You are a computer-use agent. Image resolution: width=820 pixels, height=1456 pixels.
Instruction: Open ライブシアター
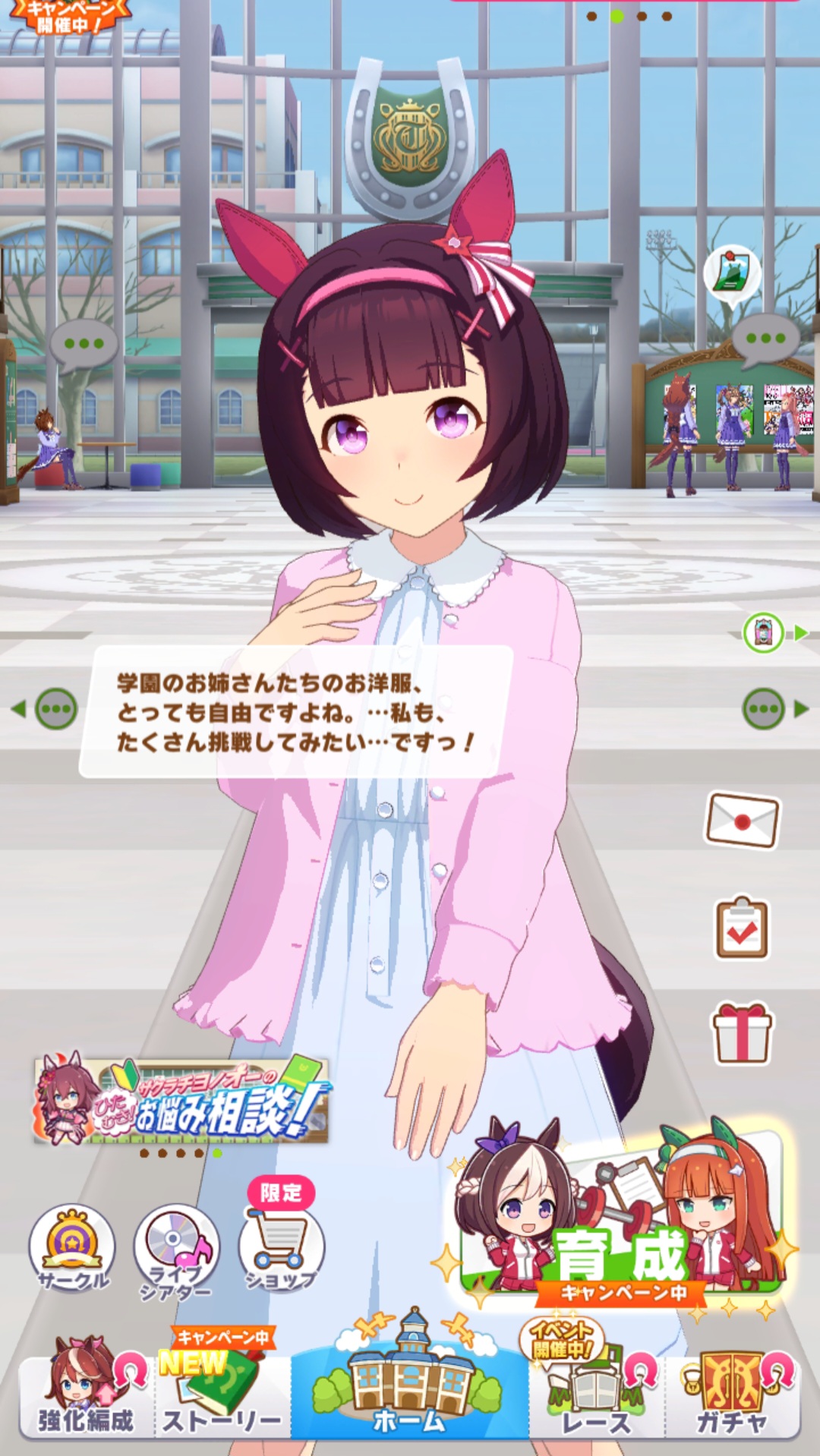coord(177,1250)
